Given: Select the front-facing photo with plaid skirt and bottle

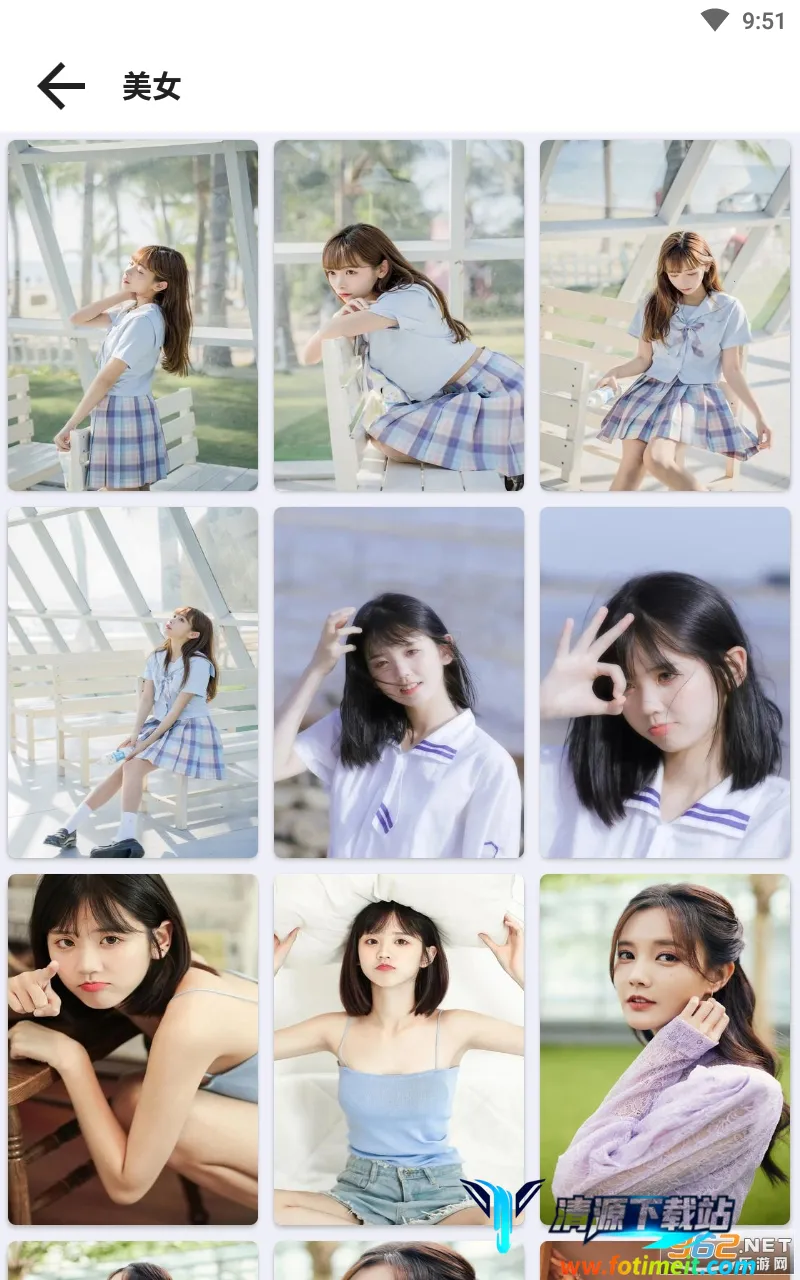Looking at the screenshot, I should [x=665, y=315].
